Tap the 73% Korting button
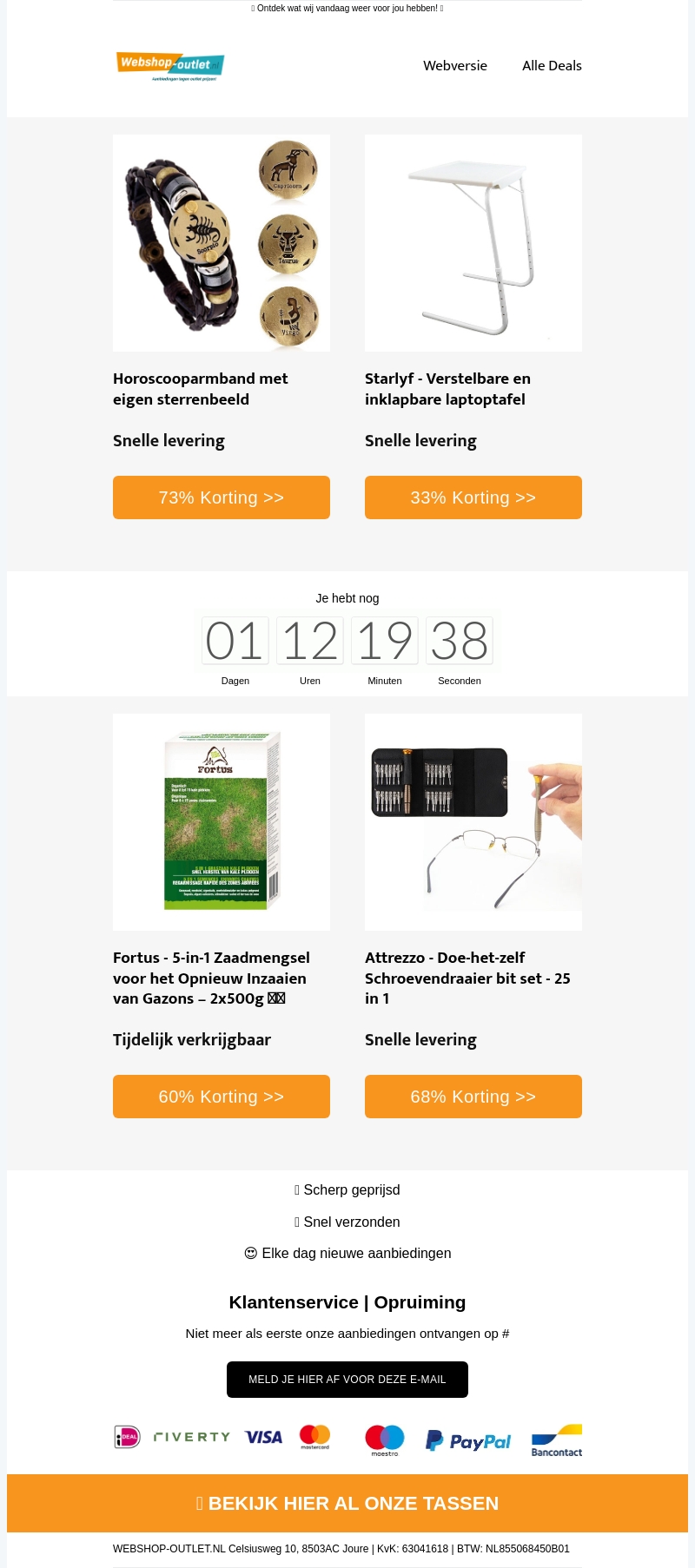This screenshot has width=695, height=1568. [x=222, y=497]
